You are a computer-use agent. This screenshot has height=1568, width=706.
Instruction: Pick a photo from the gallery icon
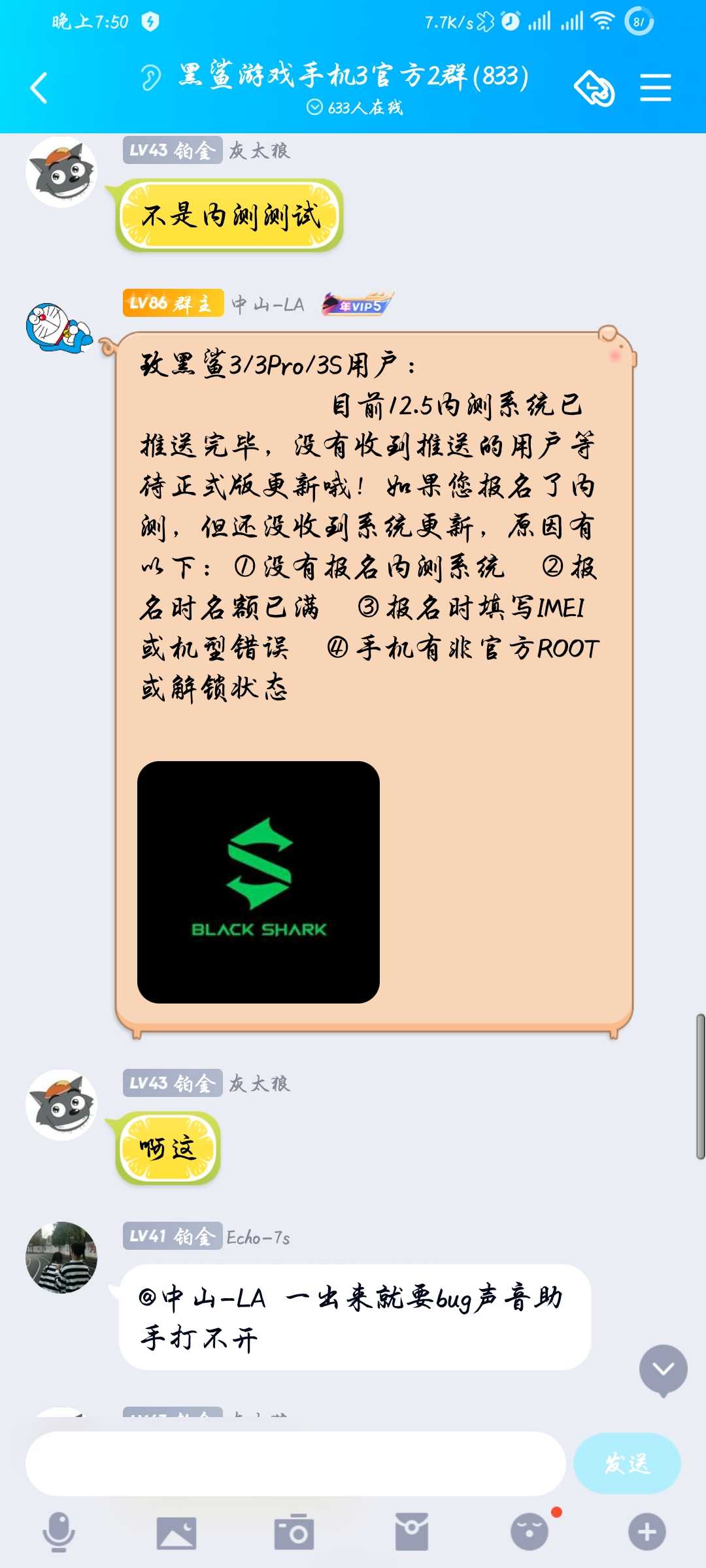coord(176,1532)
